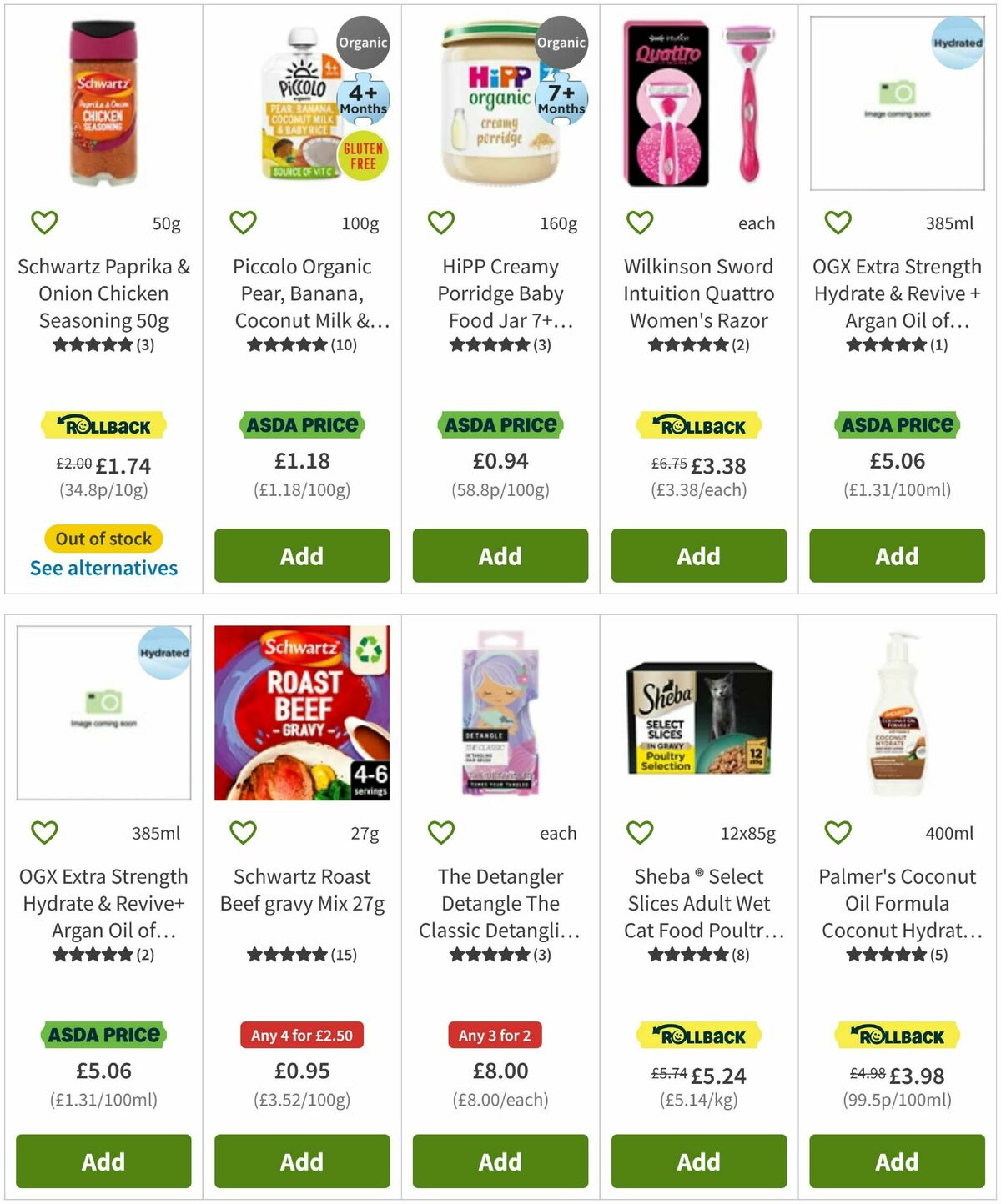Image resolution: width=1001 pixels, height=1204 pixels.
Task: See alternatives for the out-of-stock seasoning
Action: click(x=103, y=567)
